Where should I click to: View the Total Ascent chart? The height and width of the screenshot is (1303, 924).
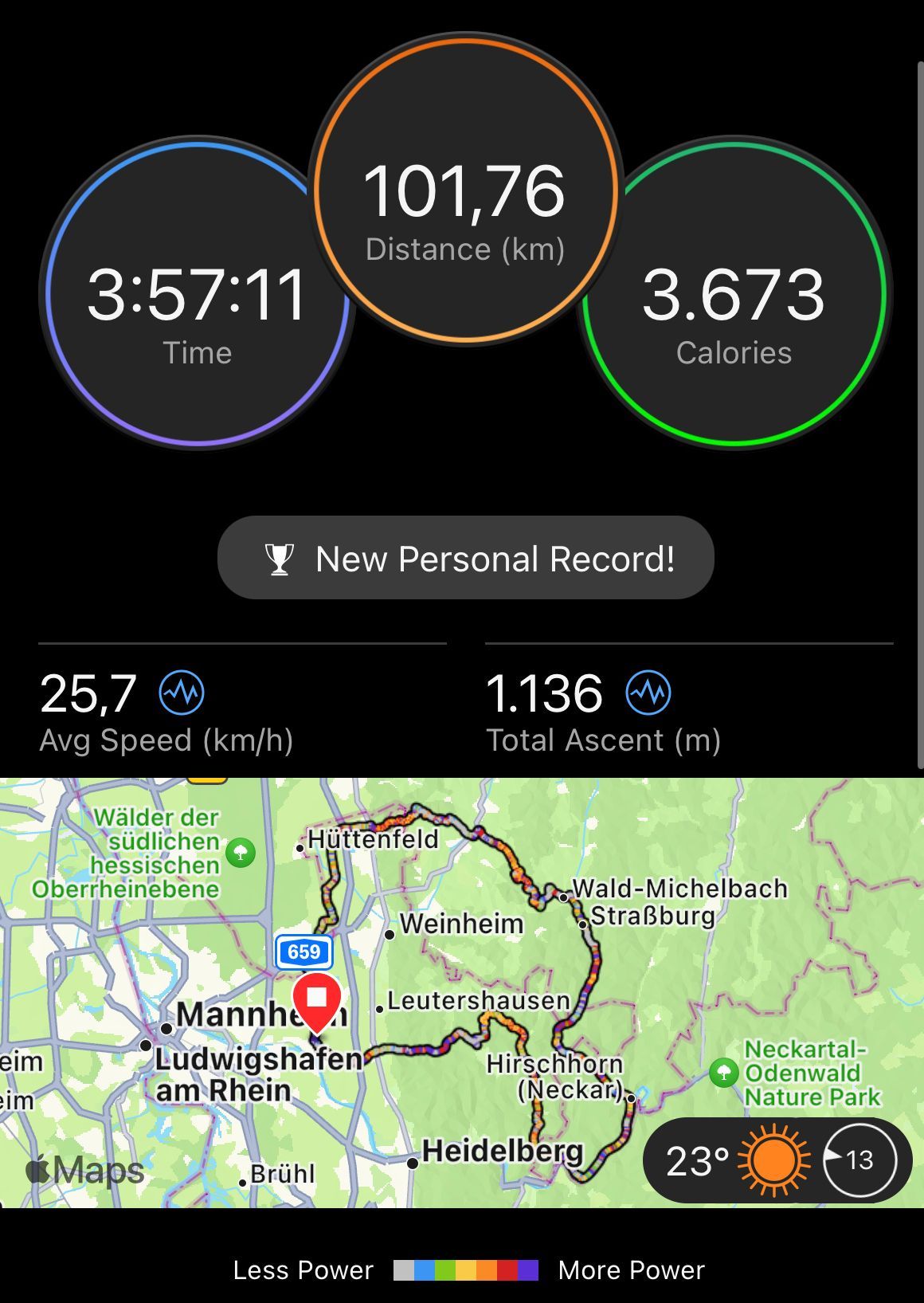coord(648,693)
